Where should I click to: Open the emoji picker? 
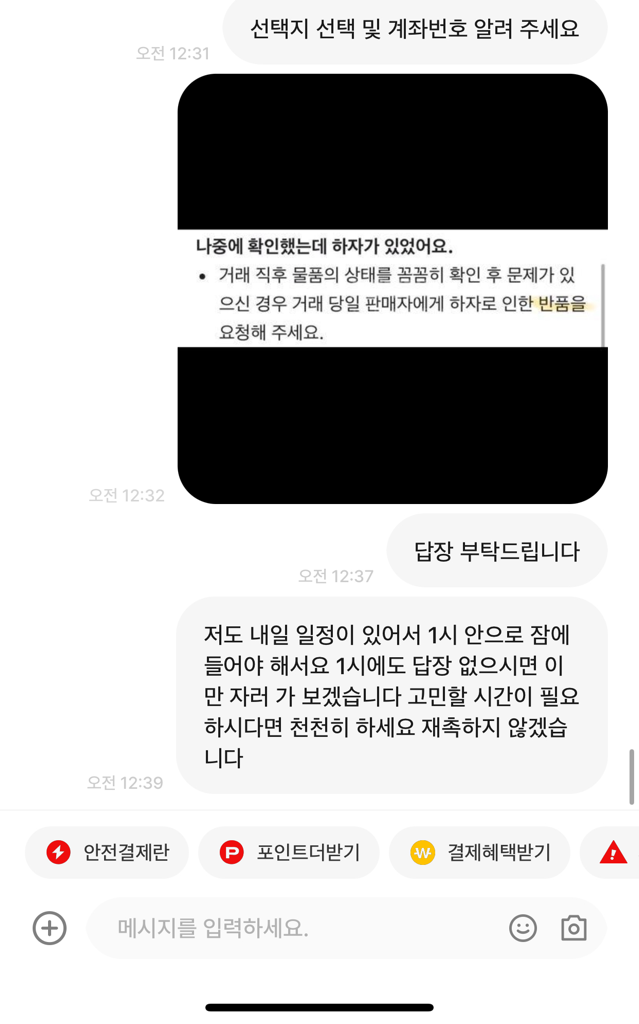click(523, 928)
